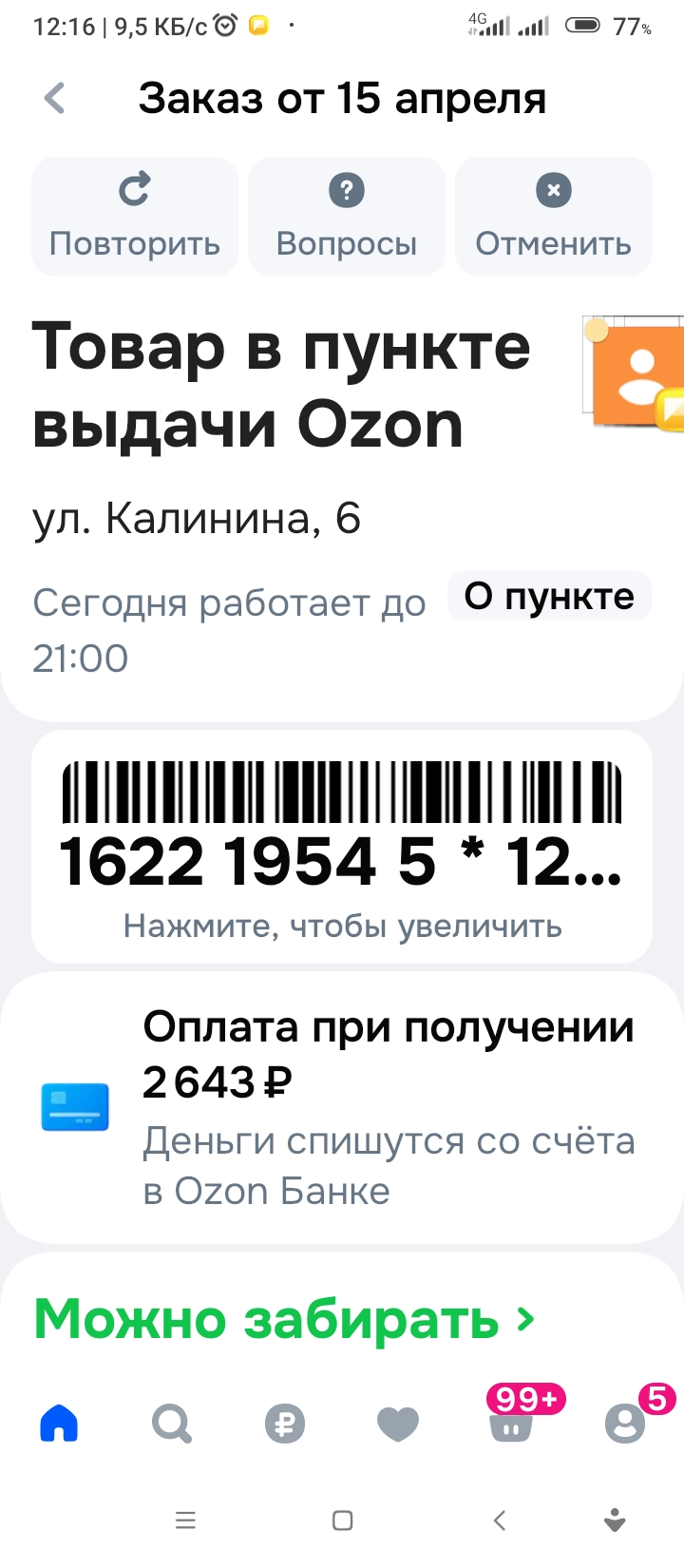The width and height of the screenshot is (684, 1568).
Task: Open the ruble finance tab
Action: [x=285, y=1424]
